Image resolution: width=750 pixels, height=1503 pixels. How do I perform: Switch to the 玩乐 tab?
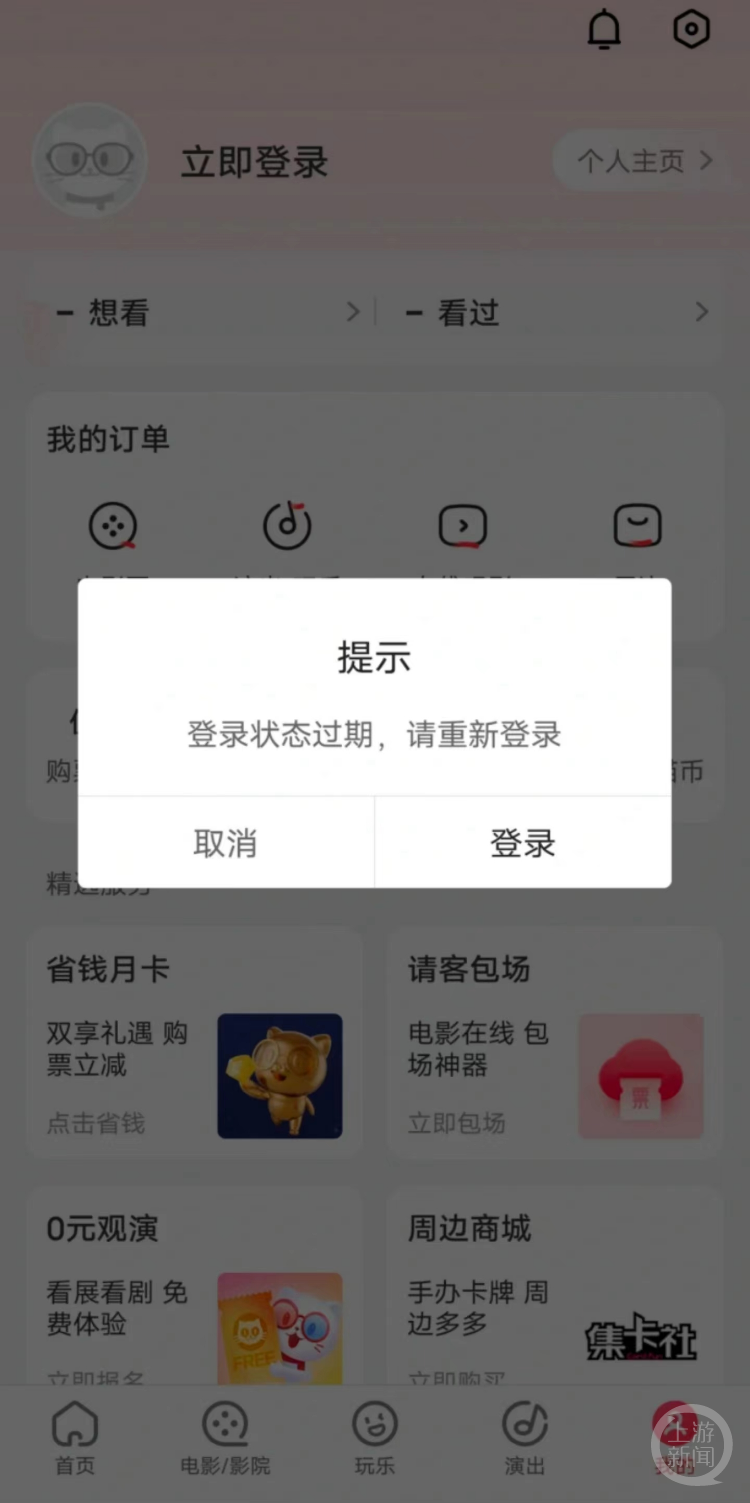(375, 1439)
